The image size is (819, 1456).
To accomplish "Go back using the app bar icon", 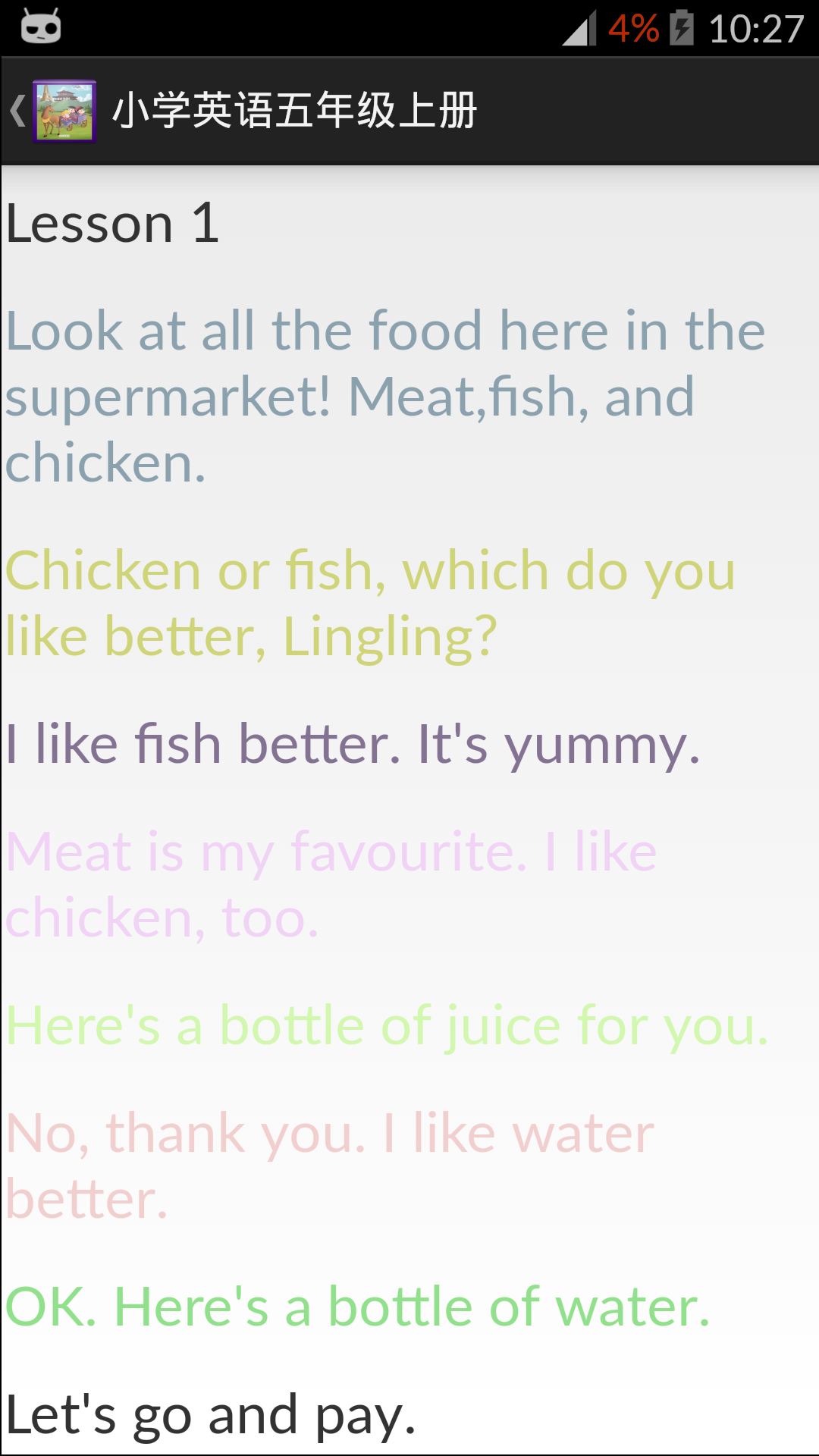I will (52, 111).
